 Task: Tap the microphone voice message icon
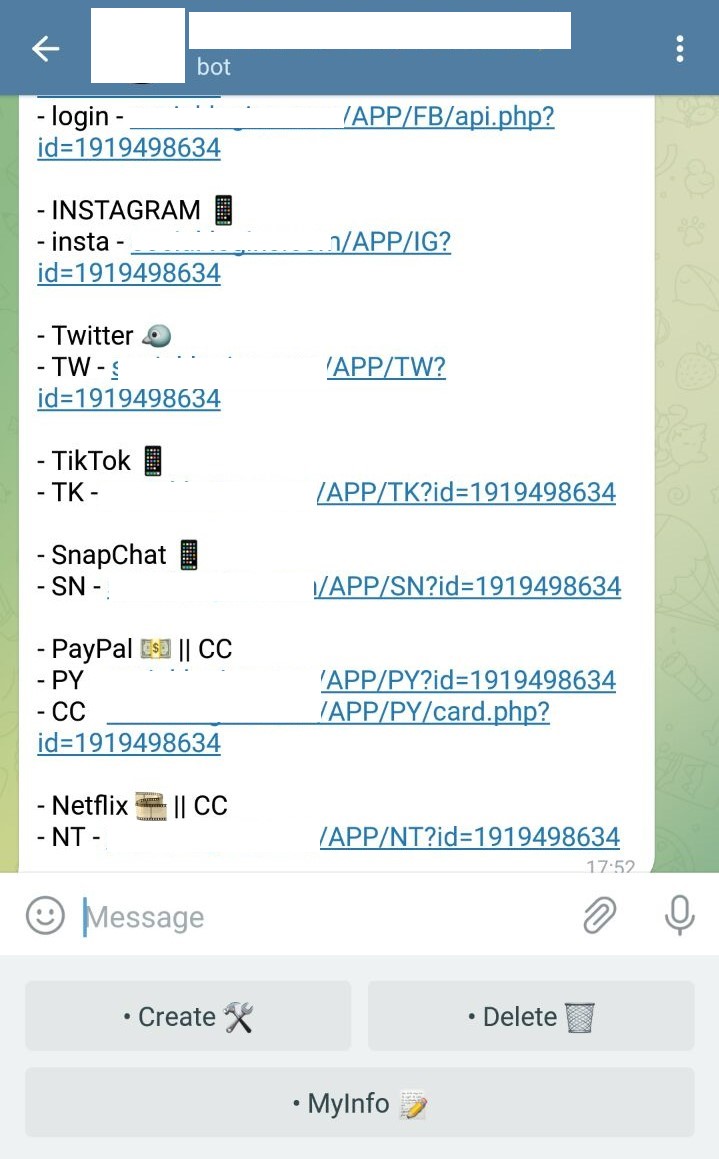pos(679,916)
